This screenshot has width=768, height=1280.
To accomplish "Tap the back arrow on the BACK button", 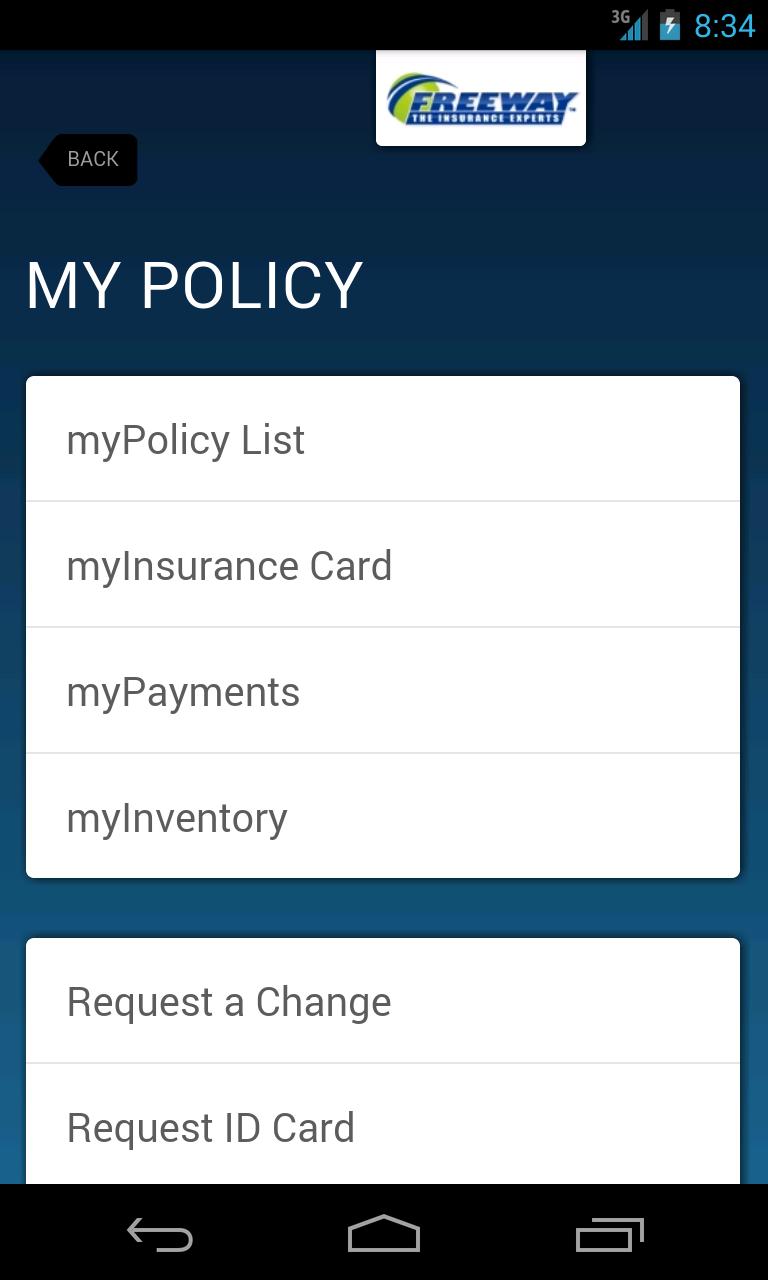I will point(48,158).
